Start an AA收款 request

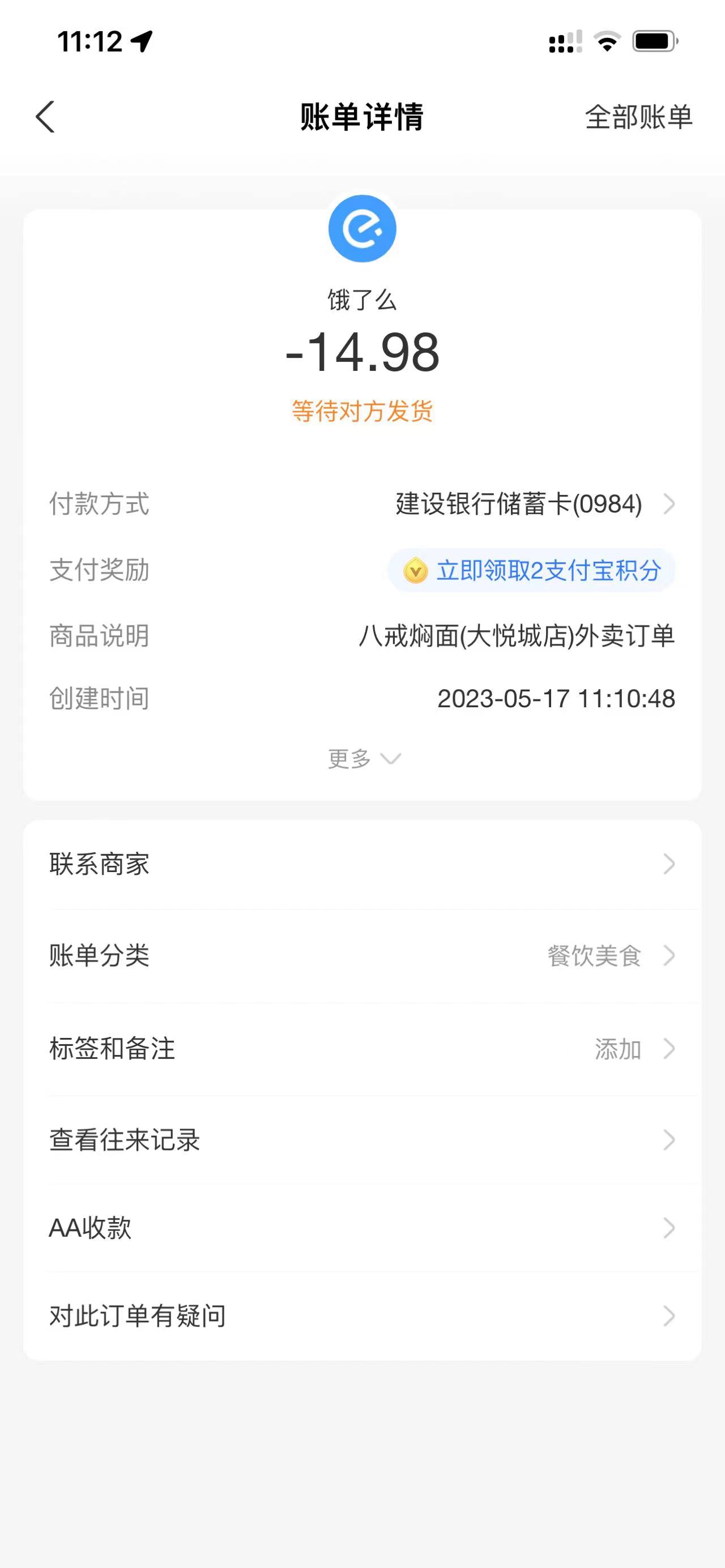tap(362, 1228)
